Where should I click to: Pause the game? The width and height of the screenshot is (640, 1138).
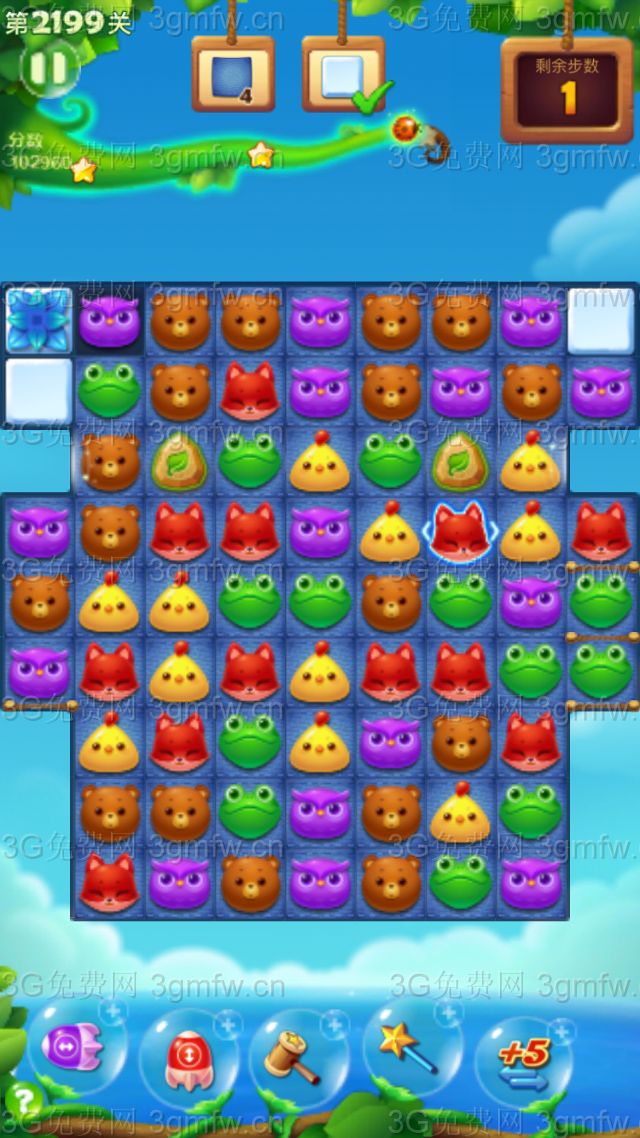(48, 68)
